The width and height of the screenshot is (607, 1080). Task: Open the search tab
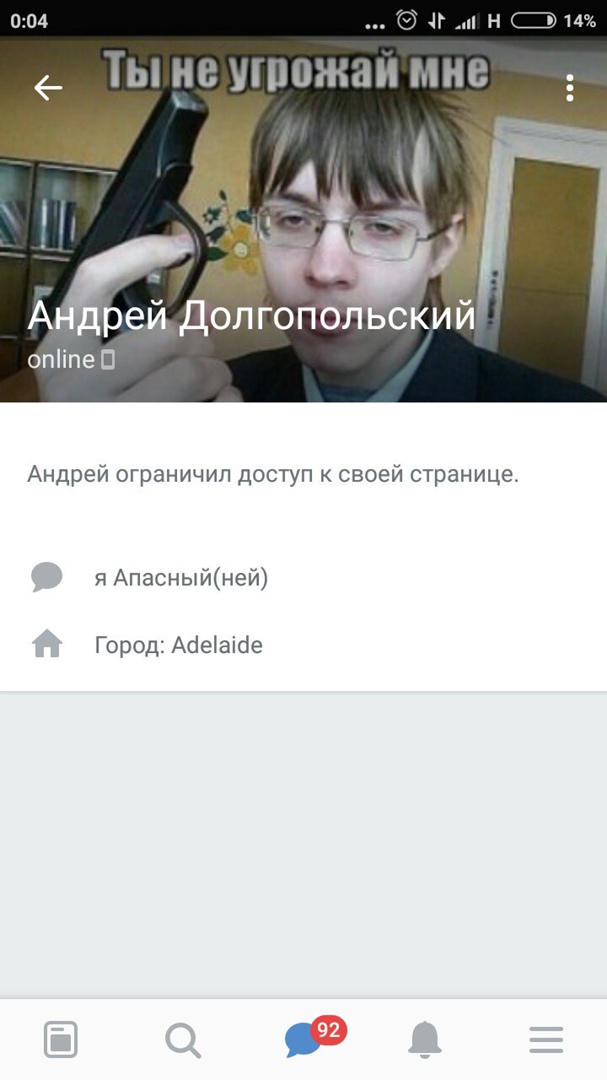182,1040
